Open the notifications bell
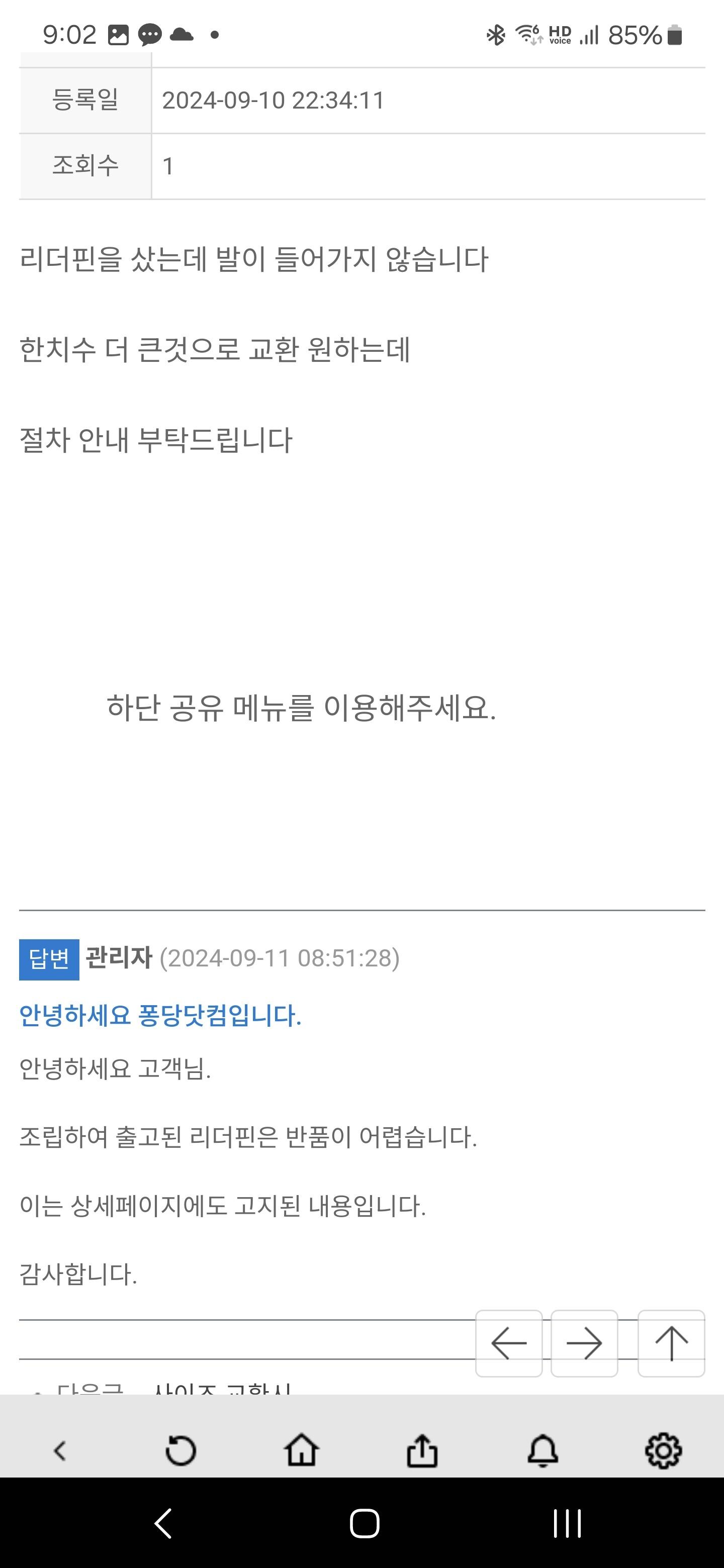 542,1451
